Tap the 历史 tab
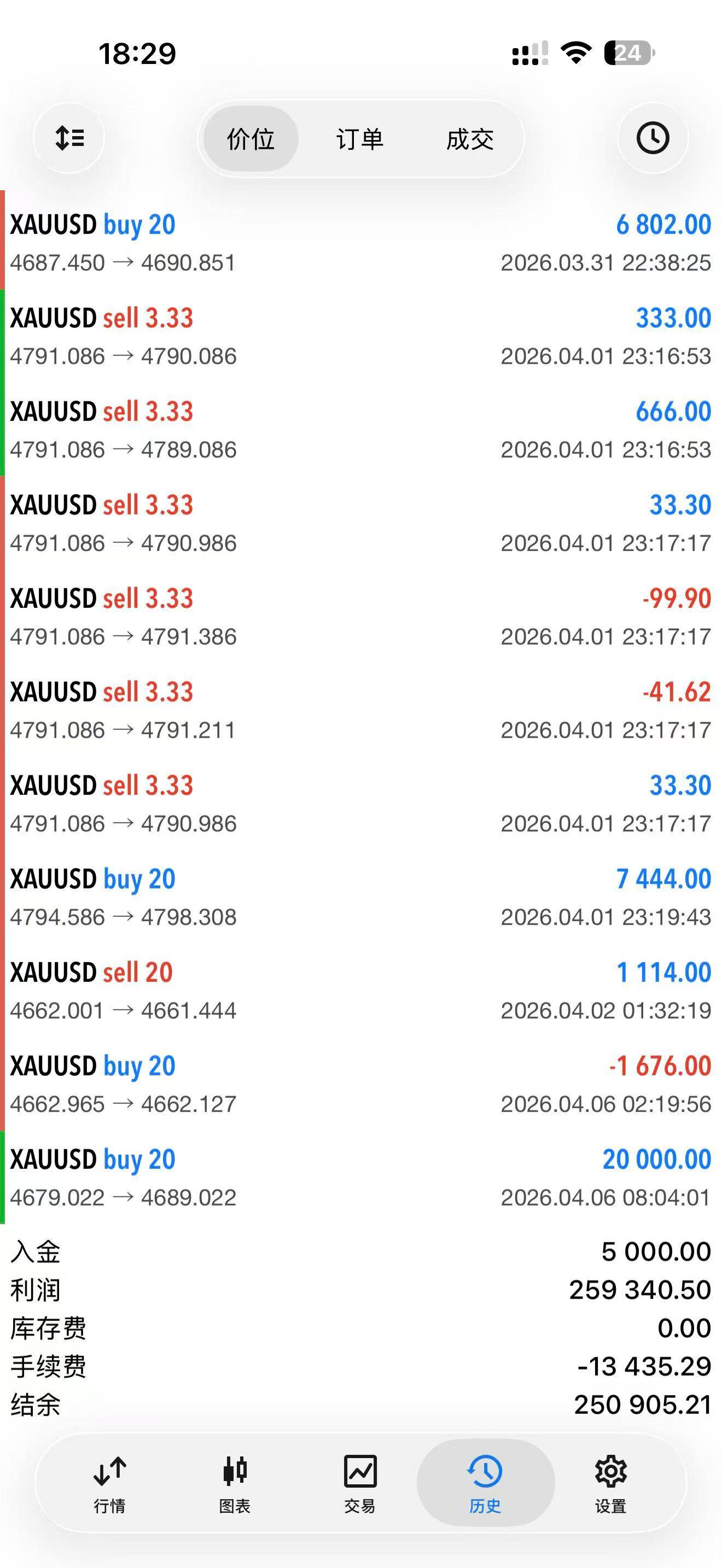 pyautogui.click(x=485, y=1483)
